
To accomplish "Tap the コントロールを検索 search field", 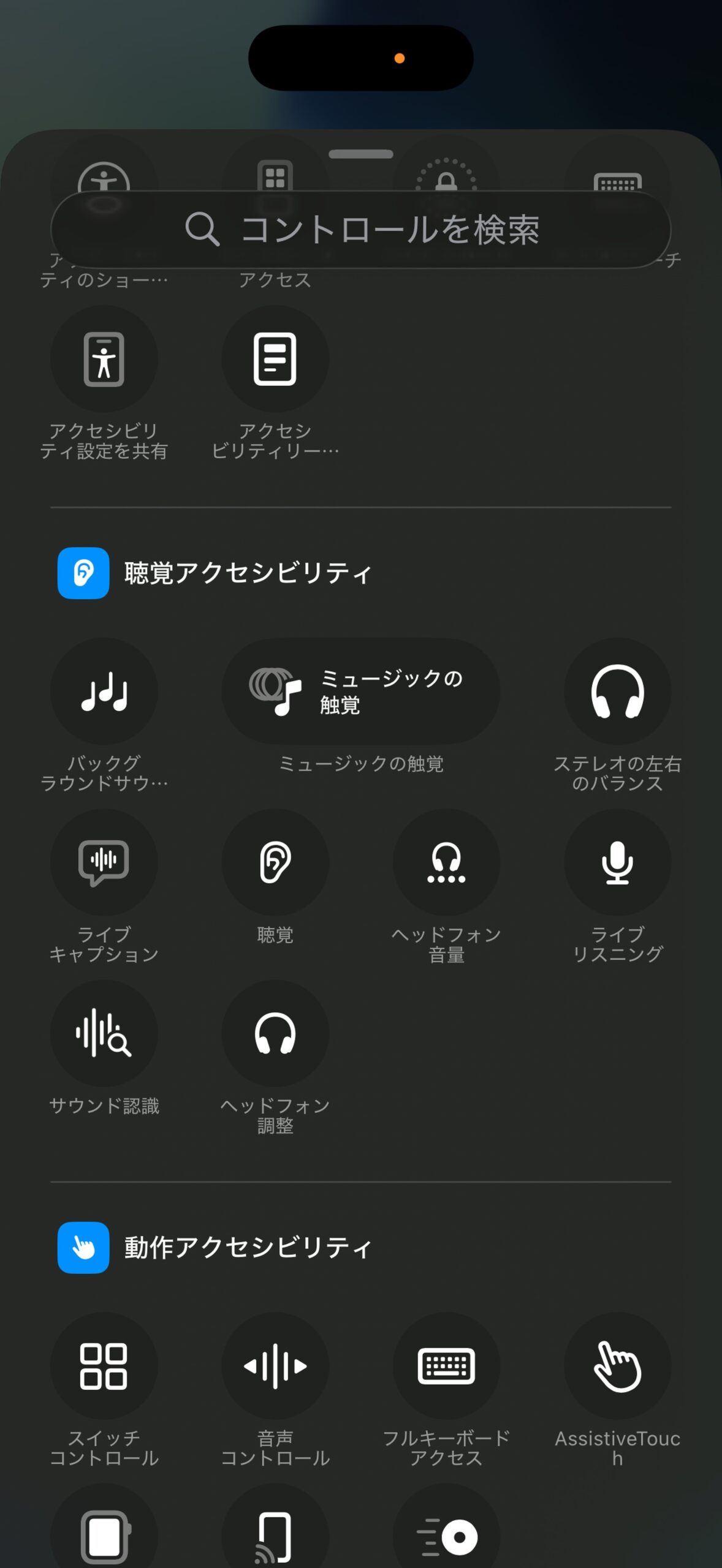I will pos(360,230).
